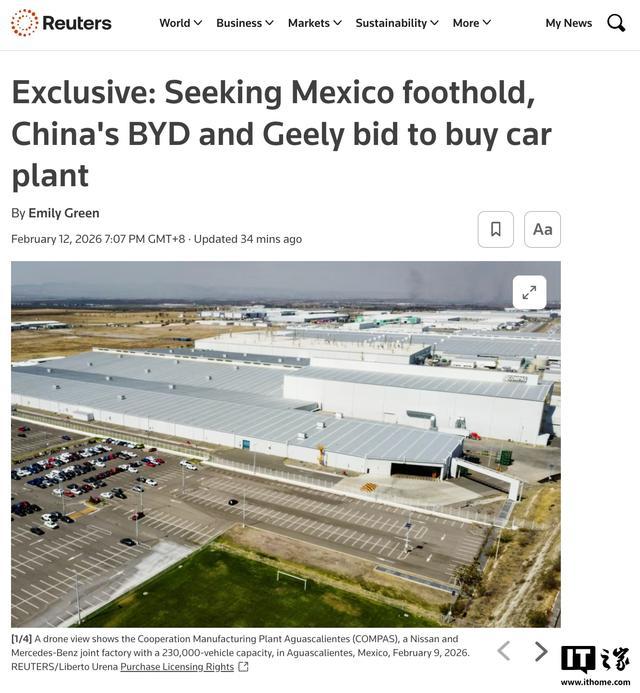This screenshot has width=640, height=693.
Task: Open the search magnifier
Action: pos(616,23)
